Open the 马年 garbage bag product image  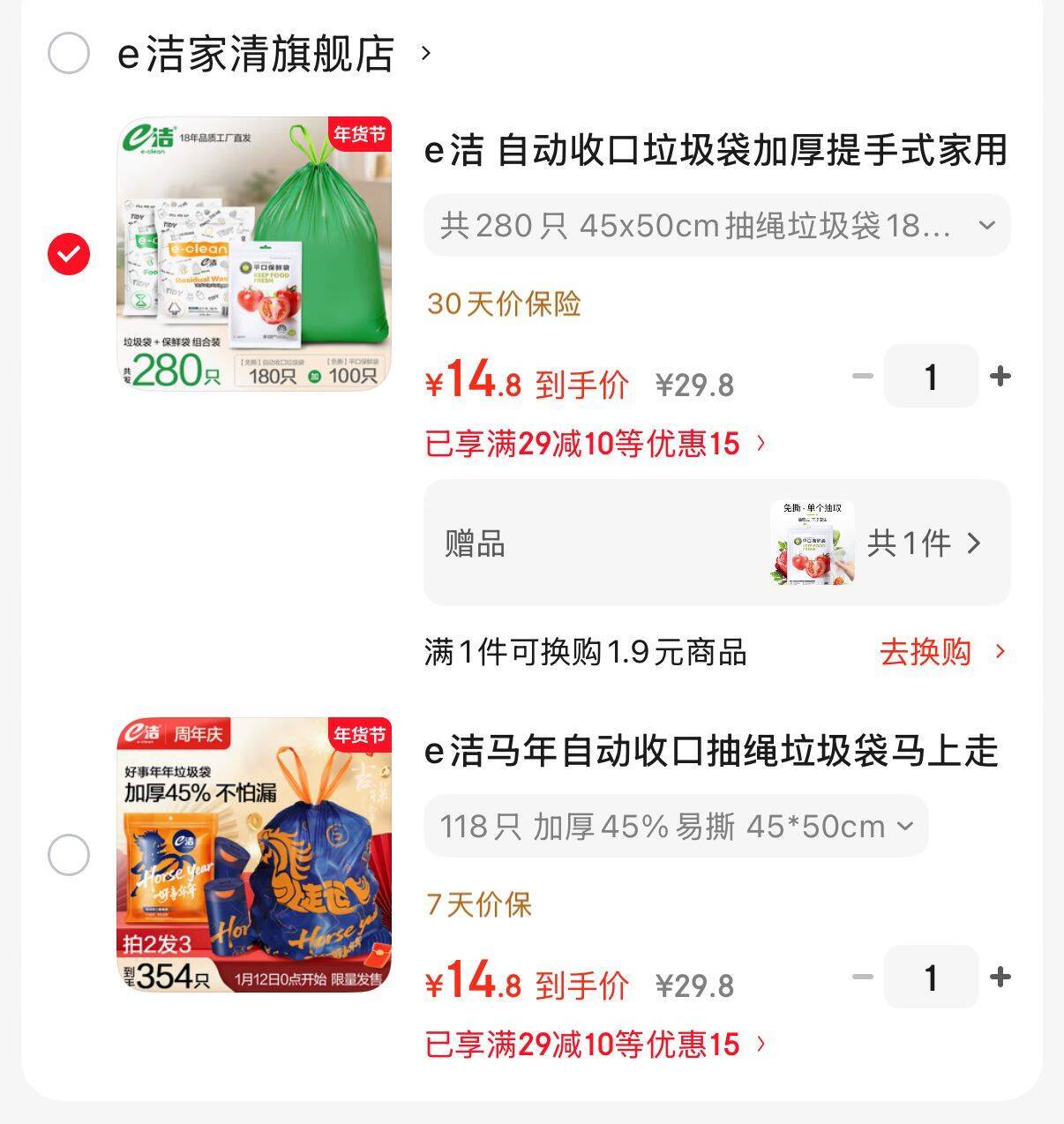pyautogui.click(x=254, y=854)
